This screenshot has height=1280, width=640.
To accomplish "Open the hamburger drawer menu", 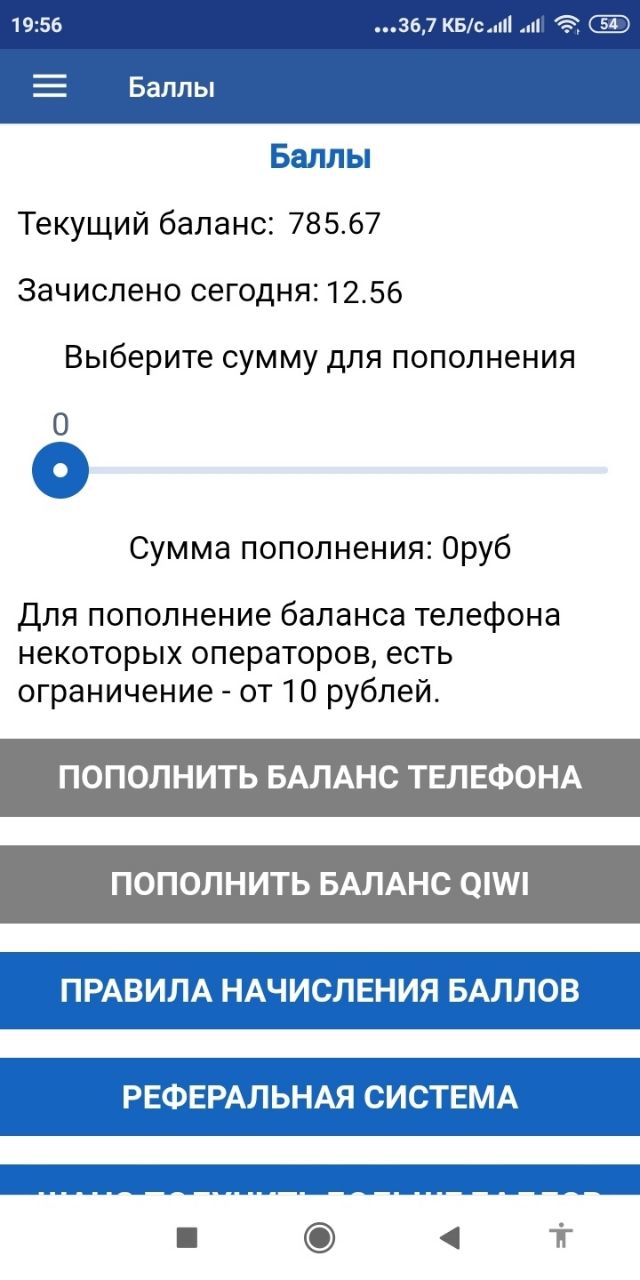I will pyautogui.click(x=50, y=87).
